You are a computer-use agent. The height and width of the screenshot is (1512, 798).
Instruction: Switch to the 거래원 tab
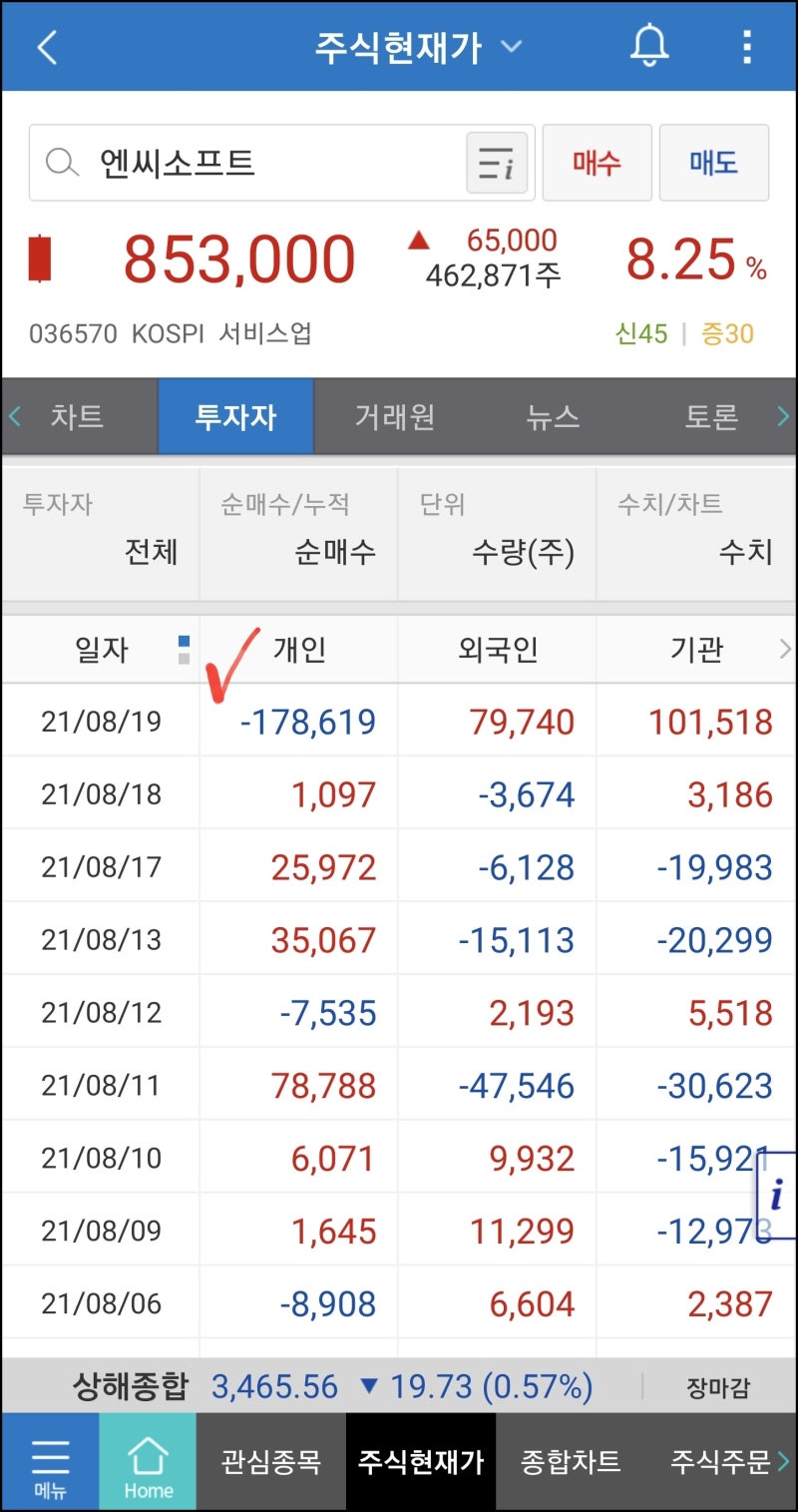(x=393, y=416)
